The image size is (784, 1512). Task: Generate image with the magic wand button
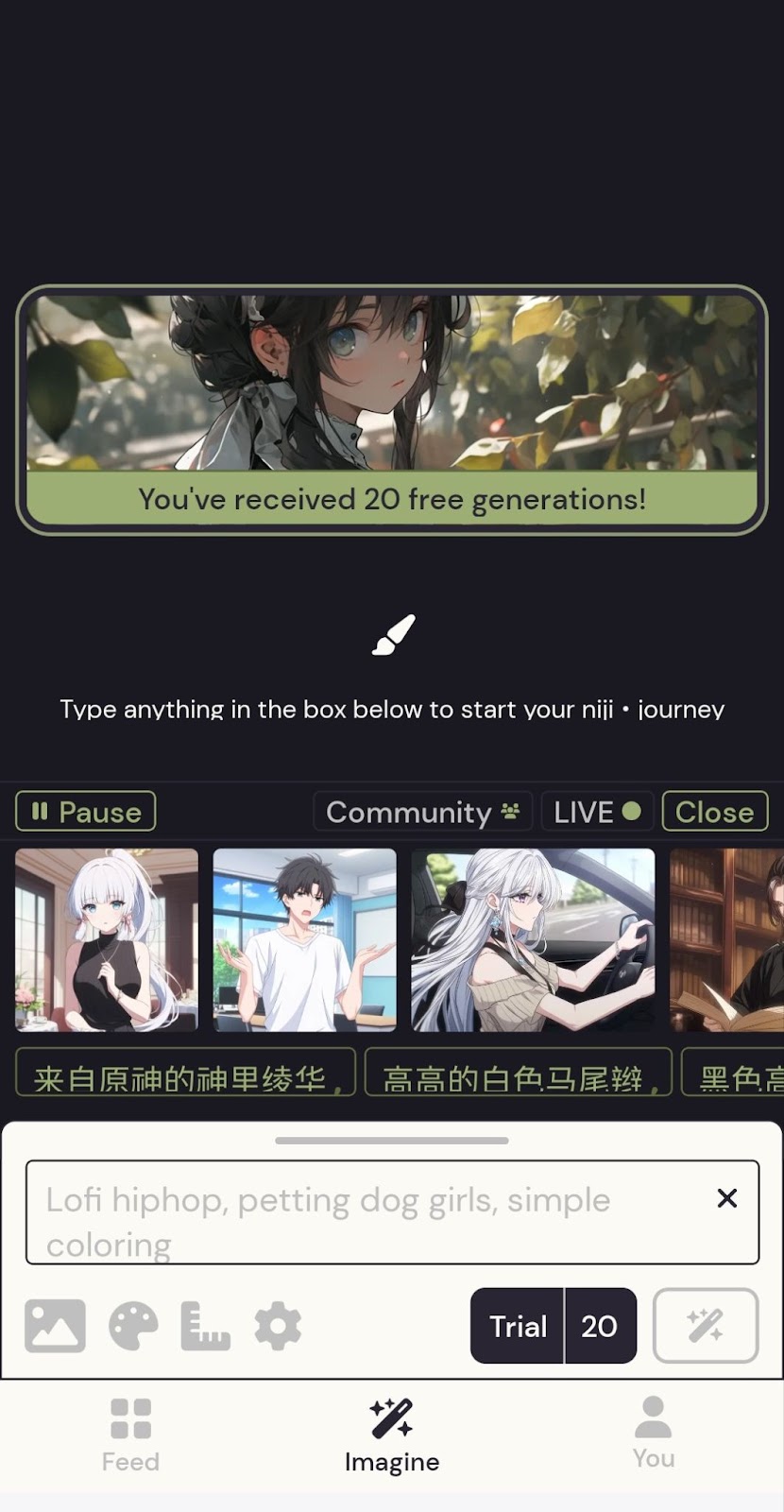click(x=706, y=1326)
